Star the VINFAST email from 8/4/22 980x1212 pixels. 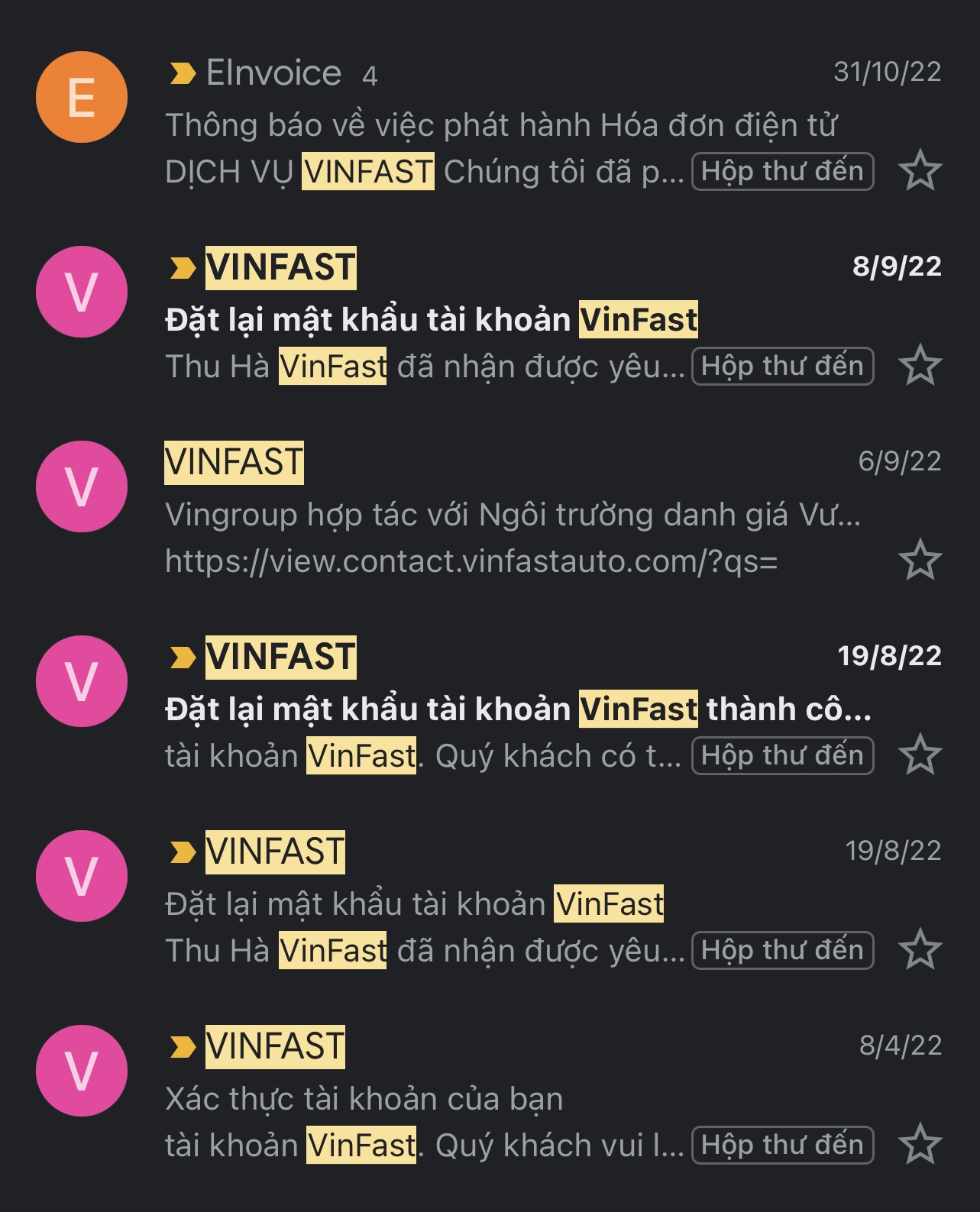click(920, 1144)
